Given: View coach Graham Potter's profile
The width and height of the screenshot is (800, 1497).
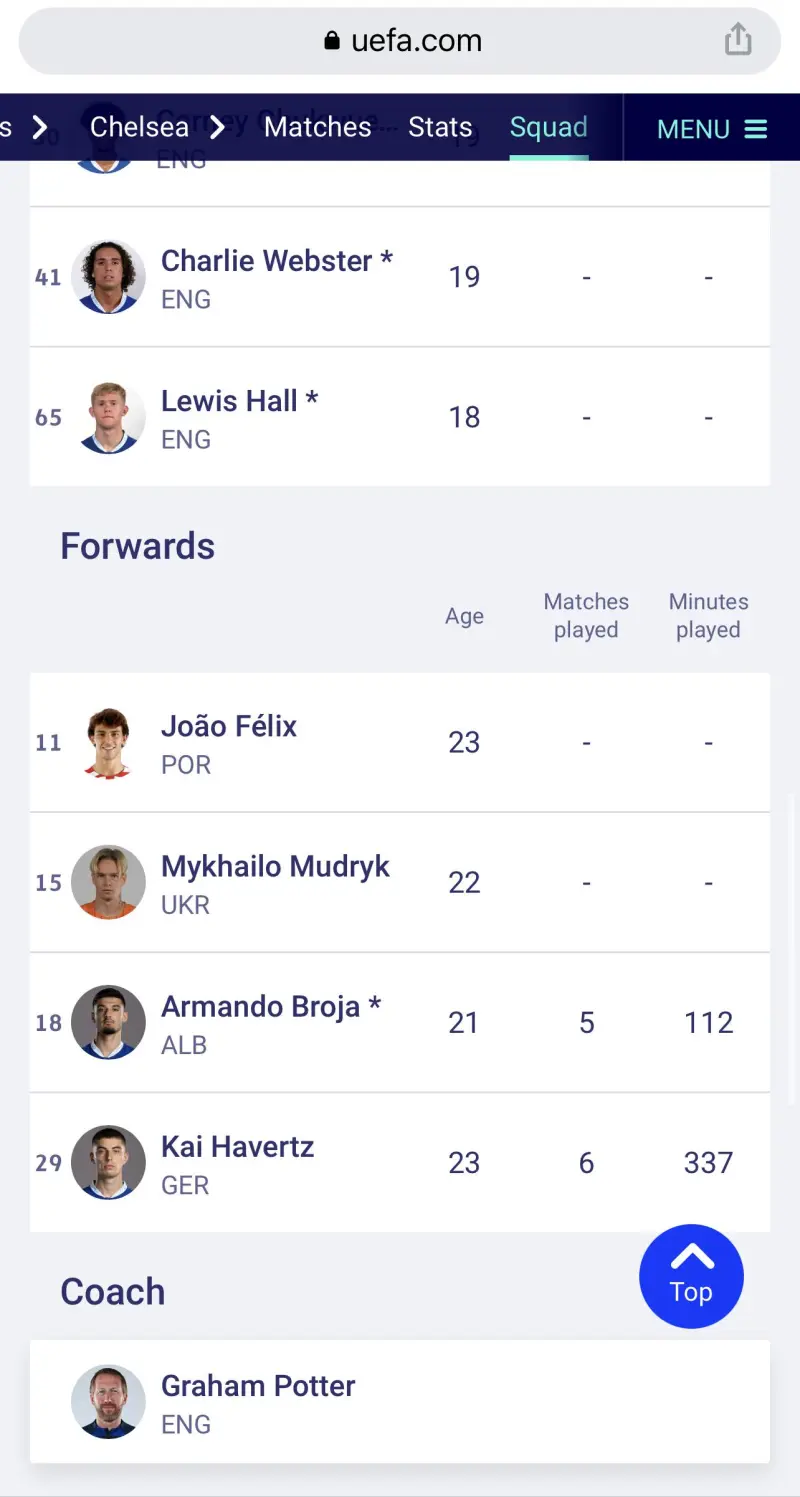Looking at the screenshot, I should coord(400,1402).
